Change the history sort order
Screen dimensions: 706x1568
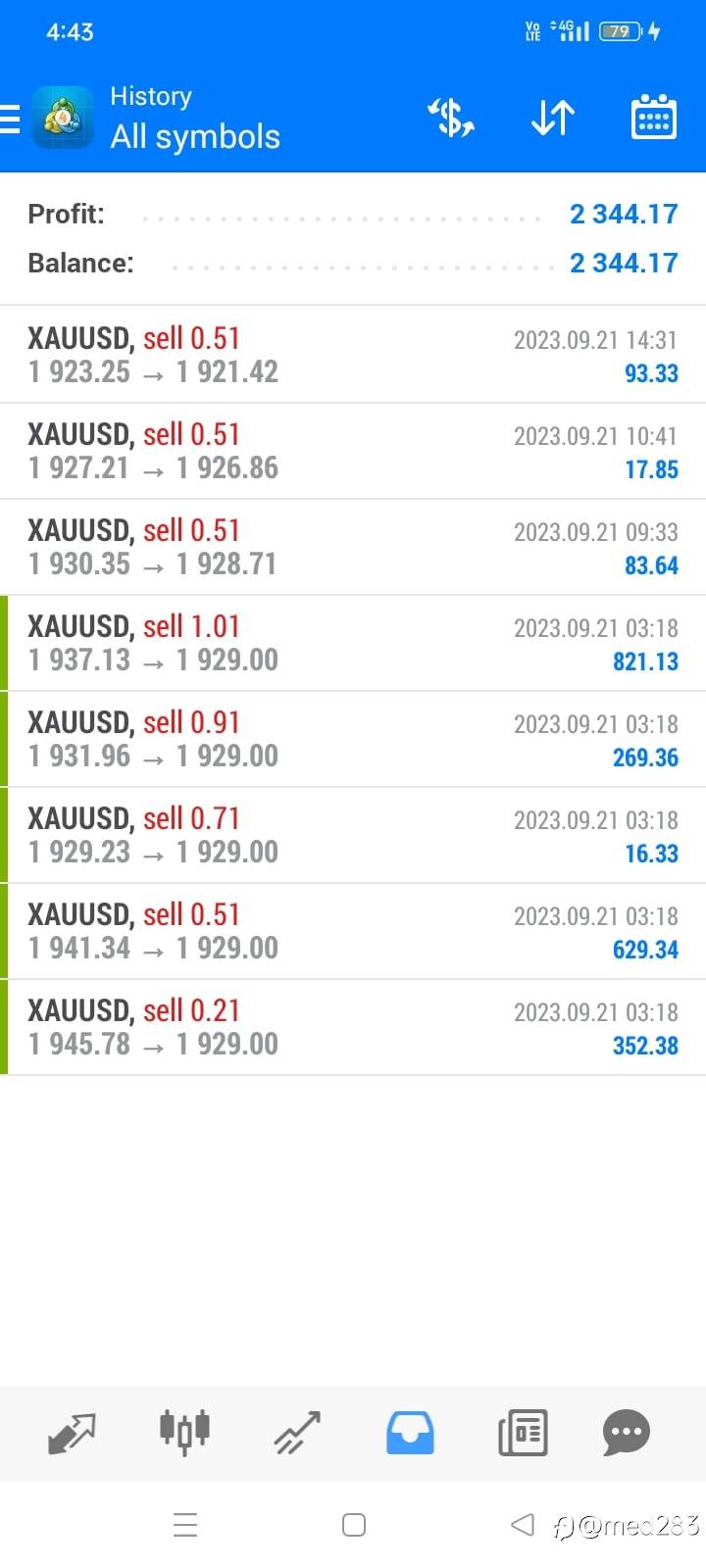553,118
